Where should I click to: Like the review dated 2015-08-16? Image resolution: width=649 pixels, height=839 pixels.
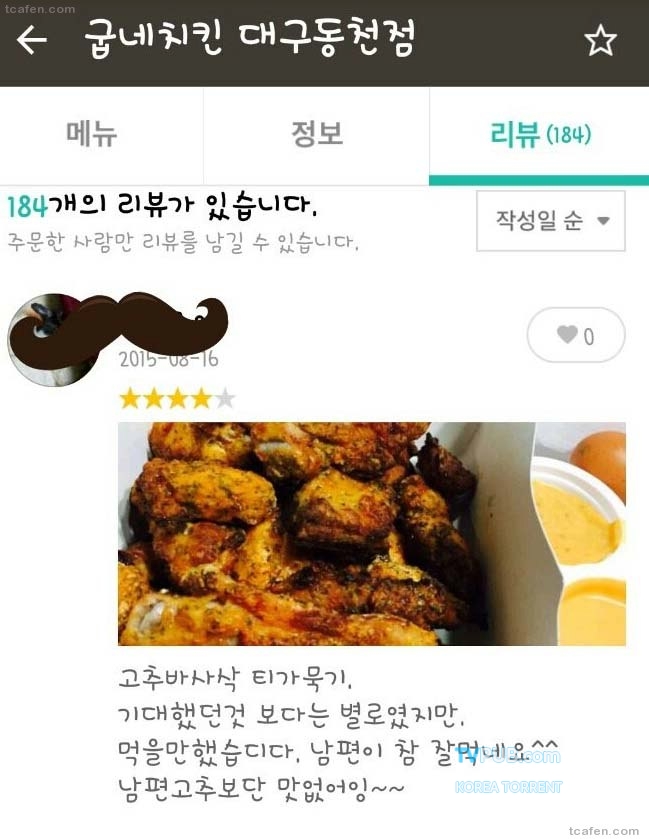pyautogui.click(x=575, y=335)
